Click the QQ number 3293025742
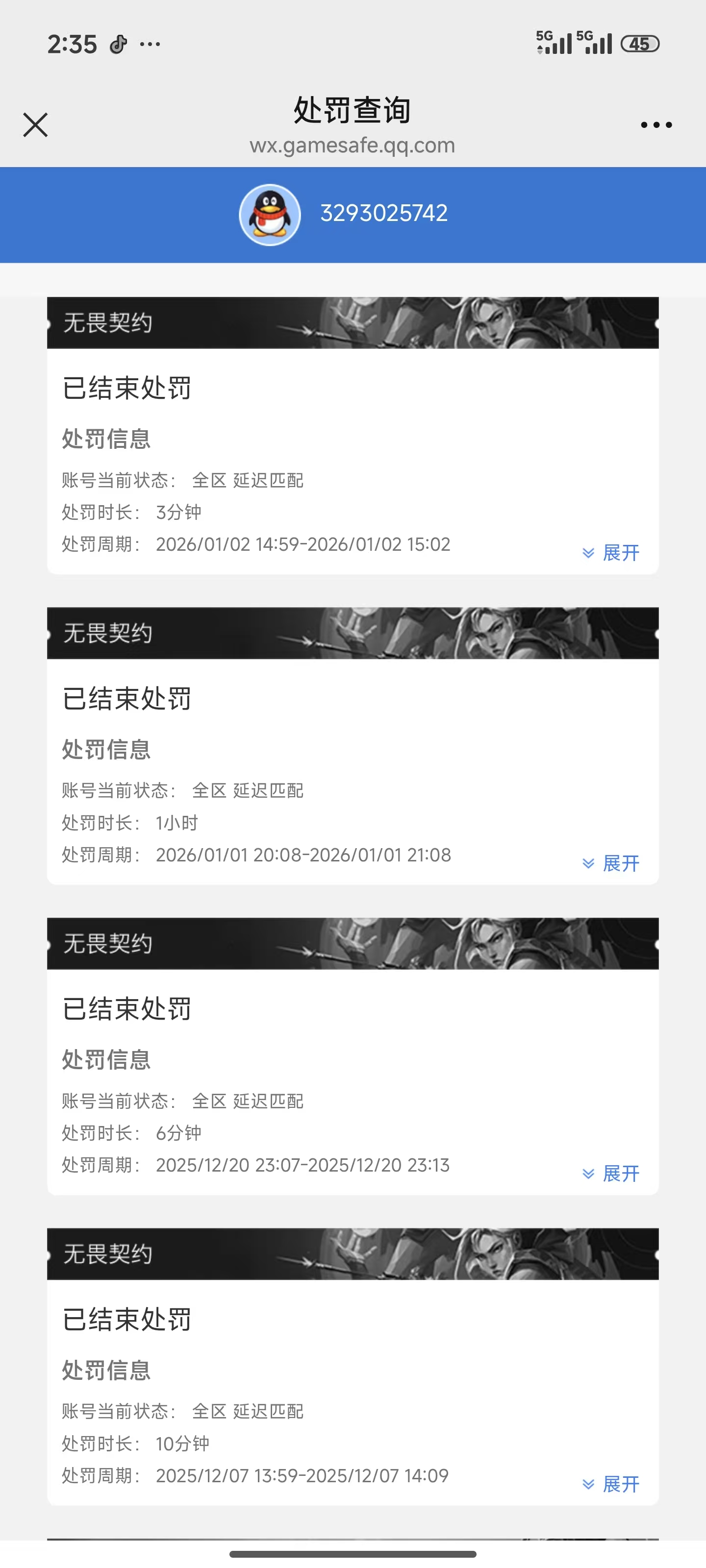Viewport: 706px width, 1568px height. 384,213
